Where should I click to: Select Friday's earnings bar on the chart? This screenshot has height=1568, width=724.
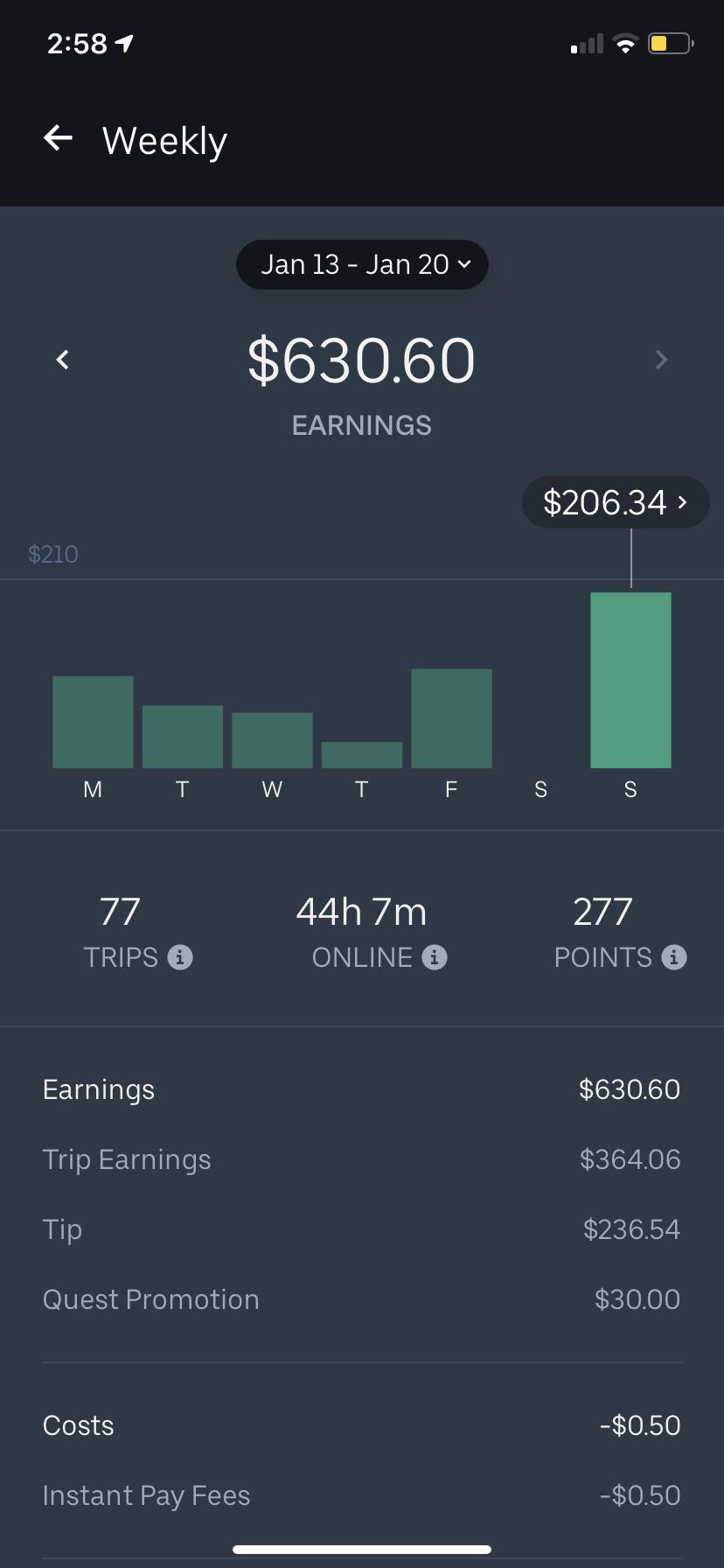pyautogui.click(x=451, y=717)
